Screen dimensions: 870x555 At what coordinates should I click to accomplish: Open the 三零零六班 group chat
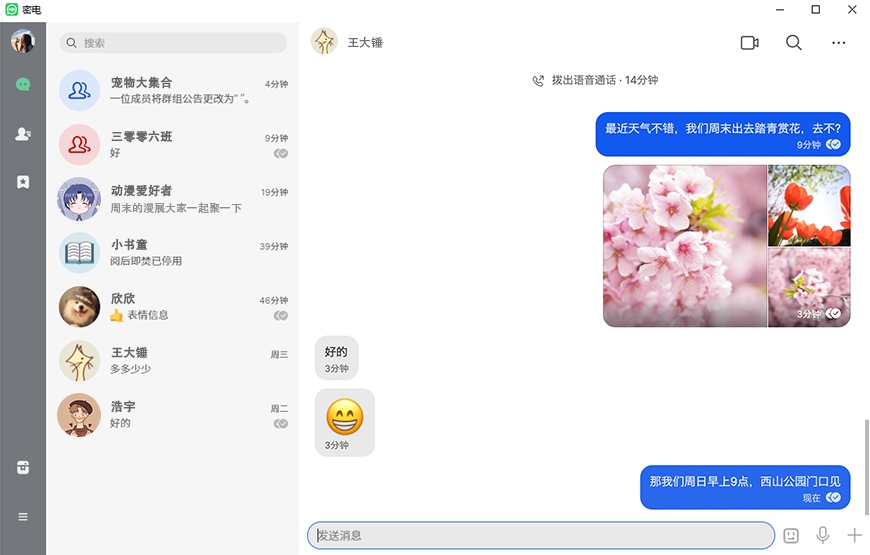coord(173,144)
